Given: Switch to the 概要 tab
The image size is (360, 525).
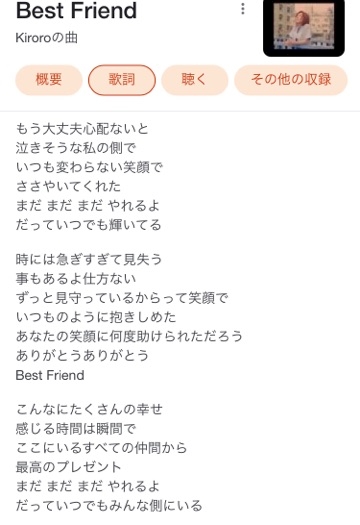Looking at the screenshot, I should (49, 80).
